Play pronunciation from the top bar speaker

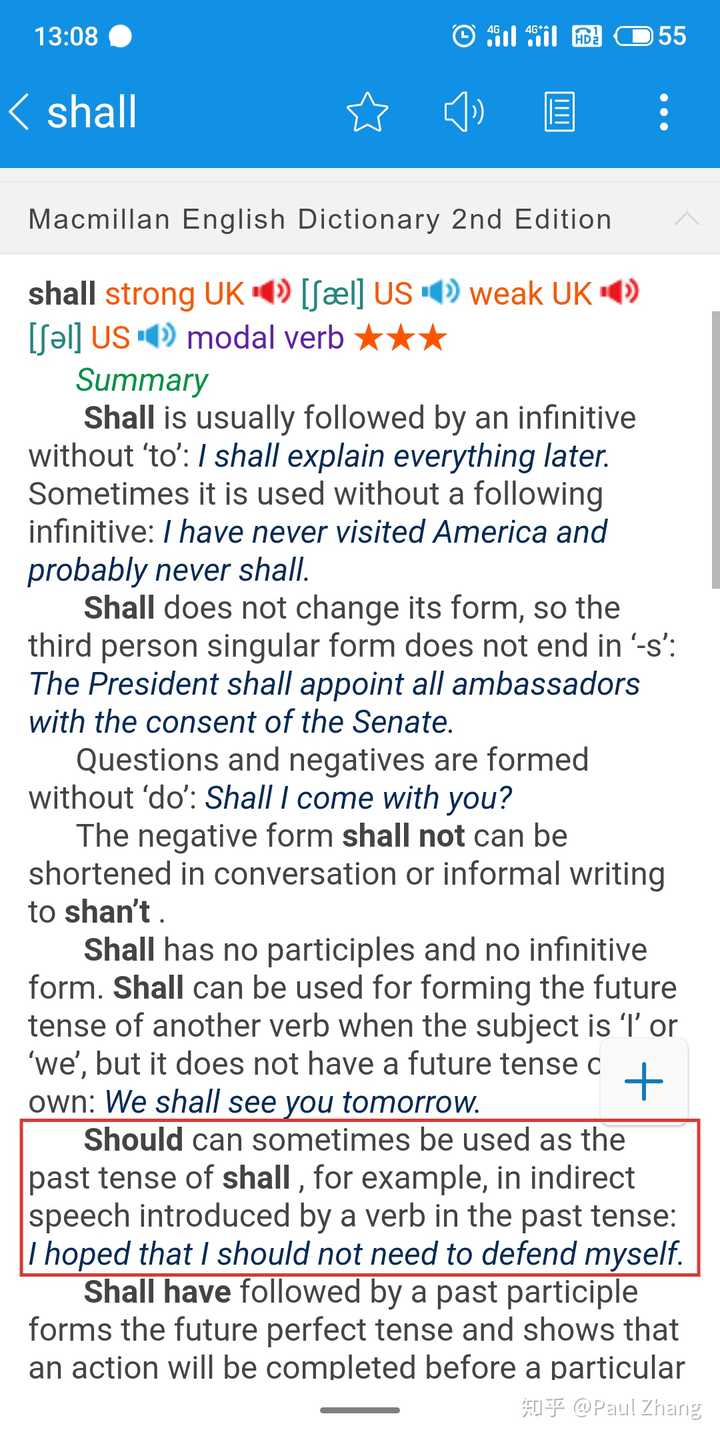point(464,113)
